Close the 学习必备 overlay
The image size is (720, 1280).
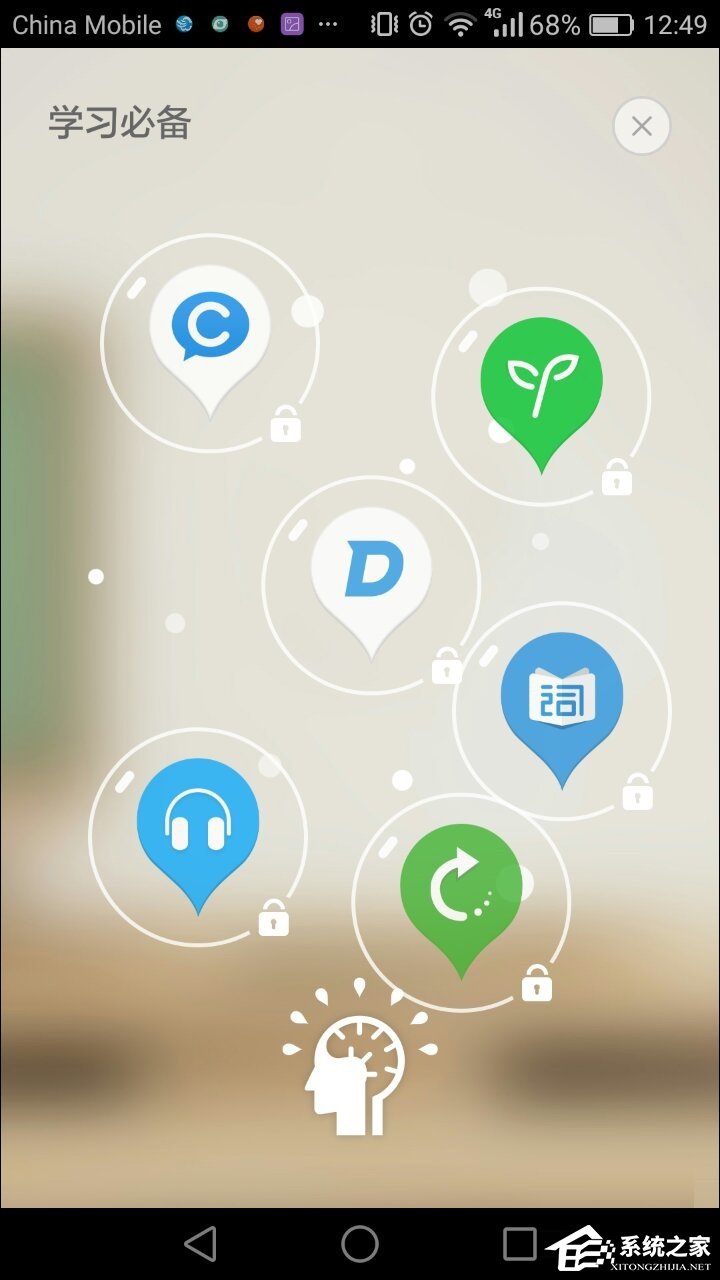click(641, 126)
